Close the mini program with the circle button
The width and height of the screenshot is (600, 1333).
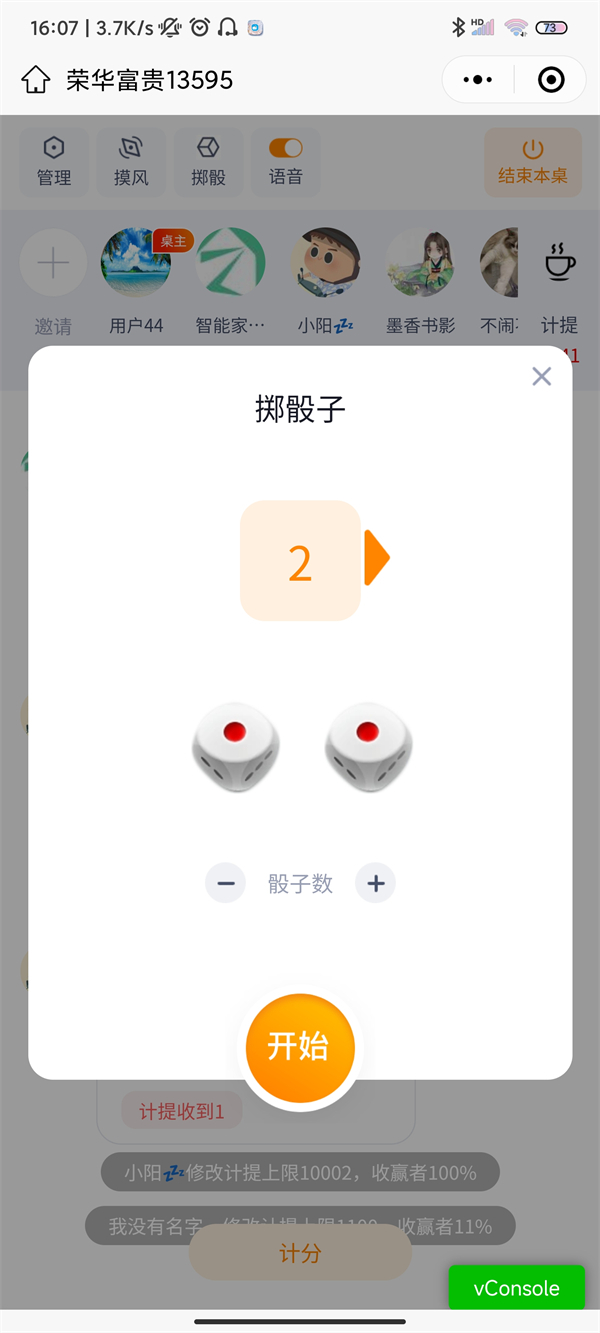[550, 80]
